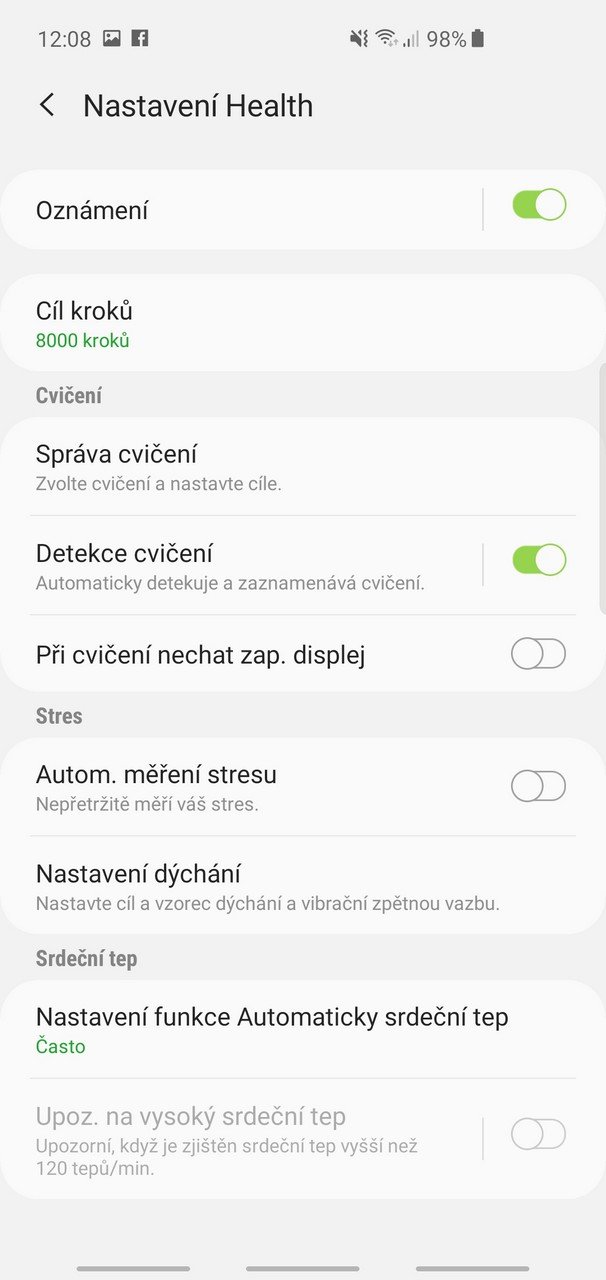Turn on Autom. měření stresu
606x1280 pixels.
tap(539, 786)
